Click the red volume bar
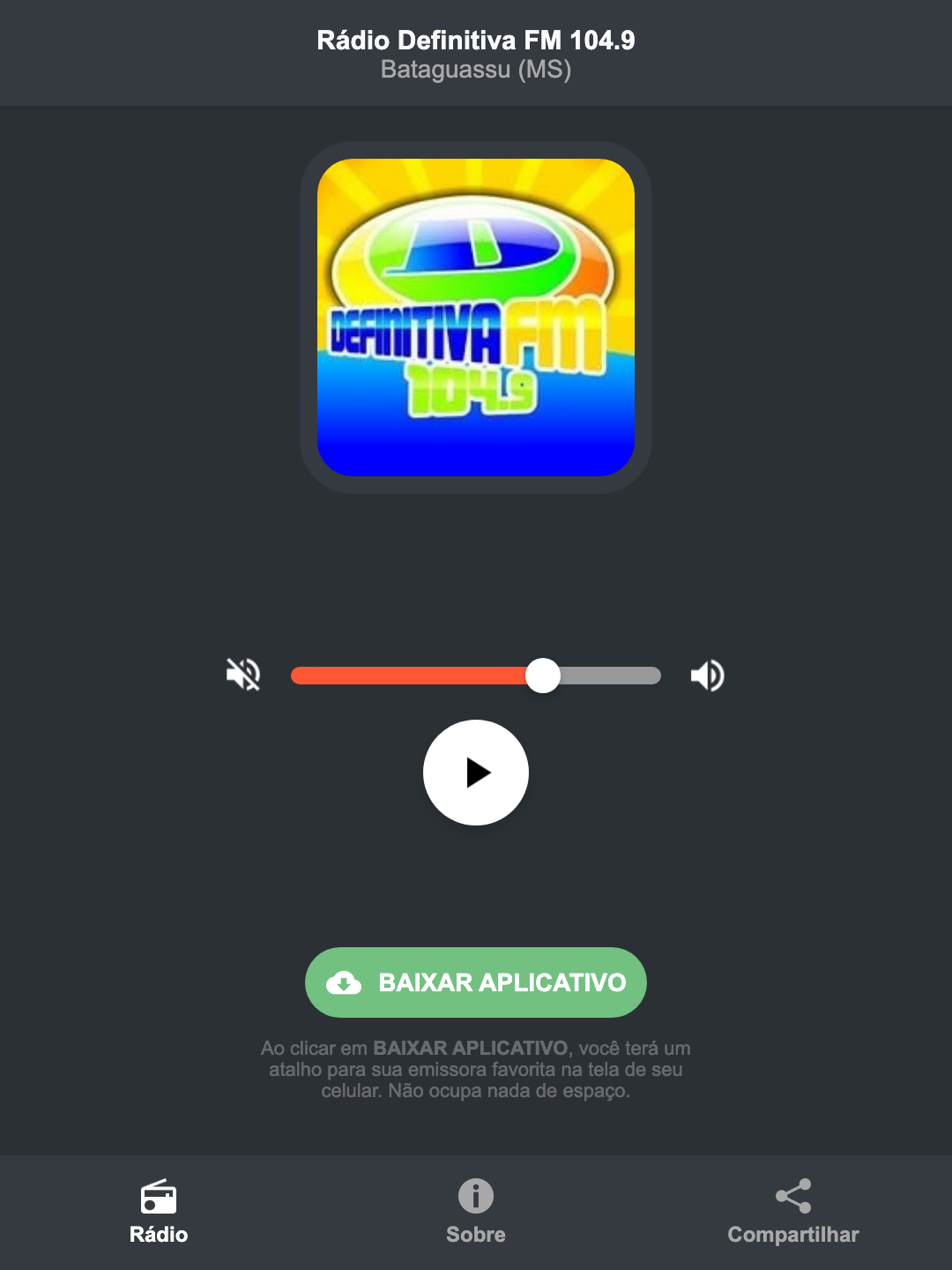 pyautogui.click(x=410, y=675)
